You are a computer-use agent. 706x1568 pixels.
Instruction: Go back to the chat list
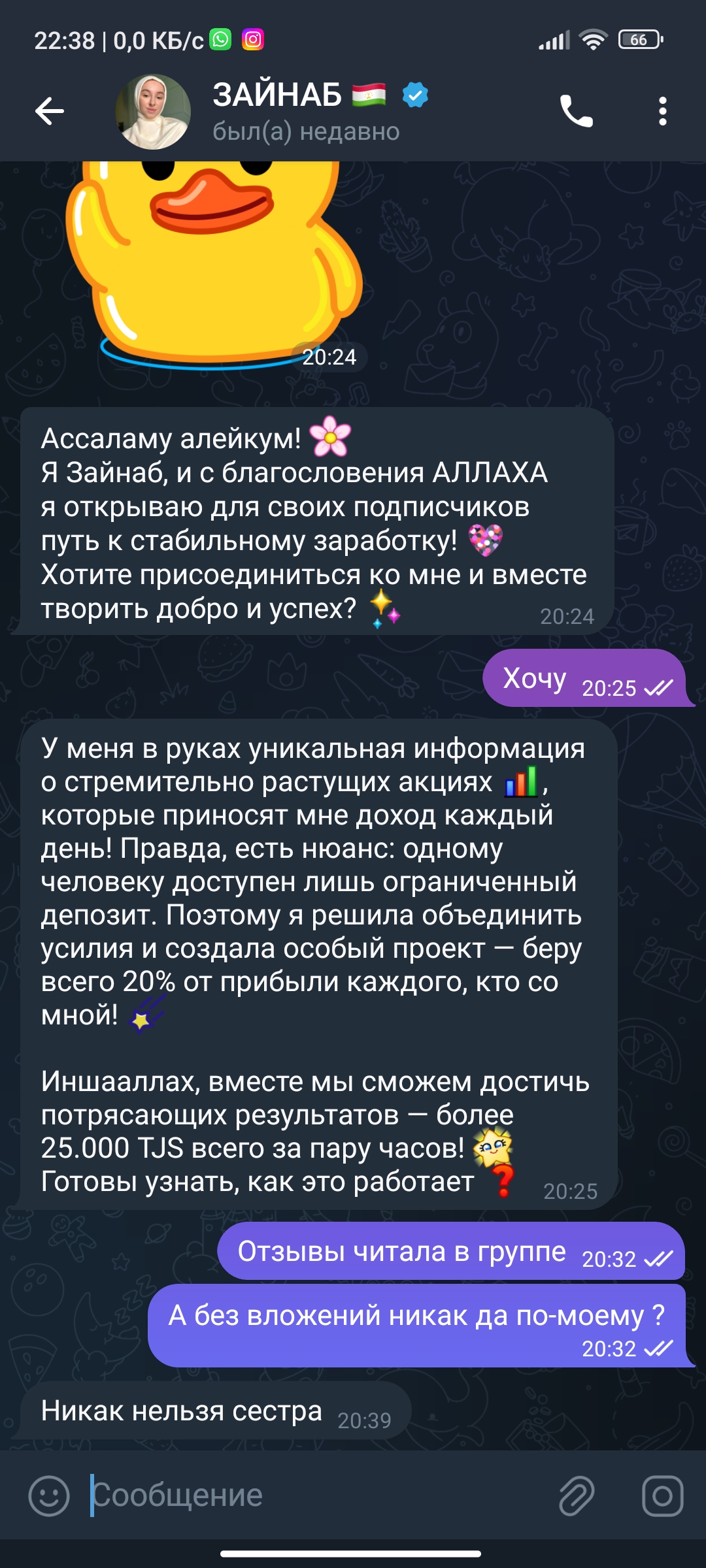pos(50,111)
